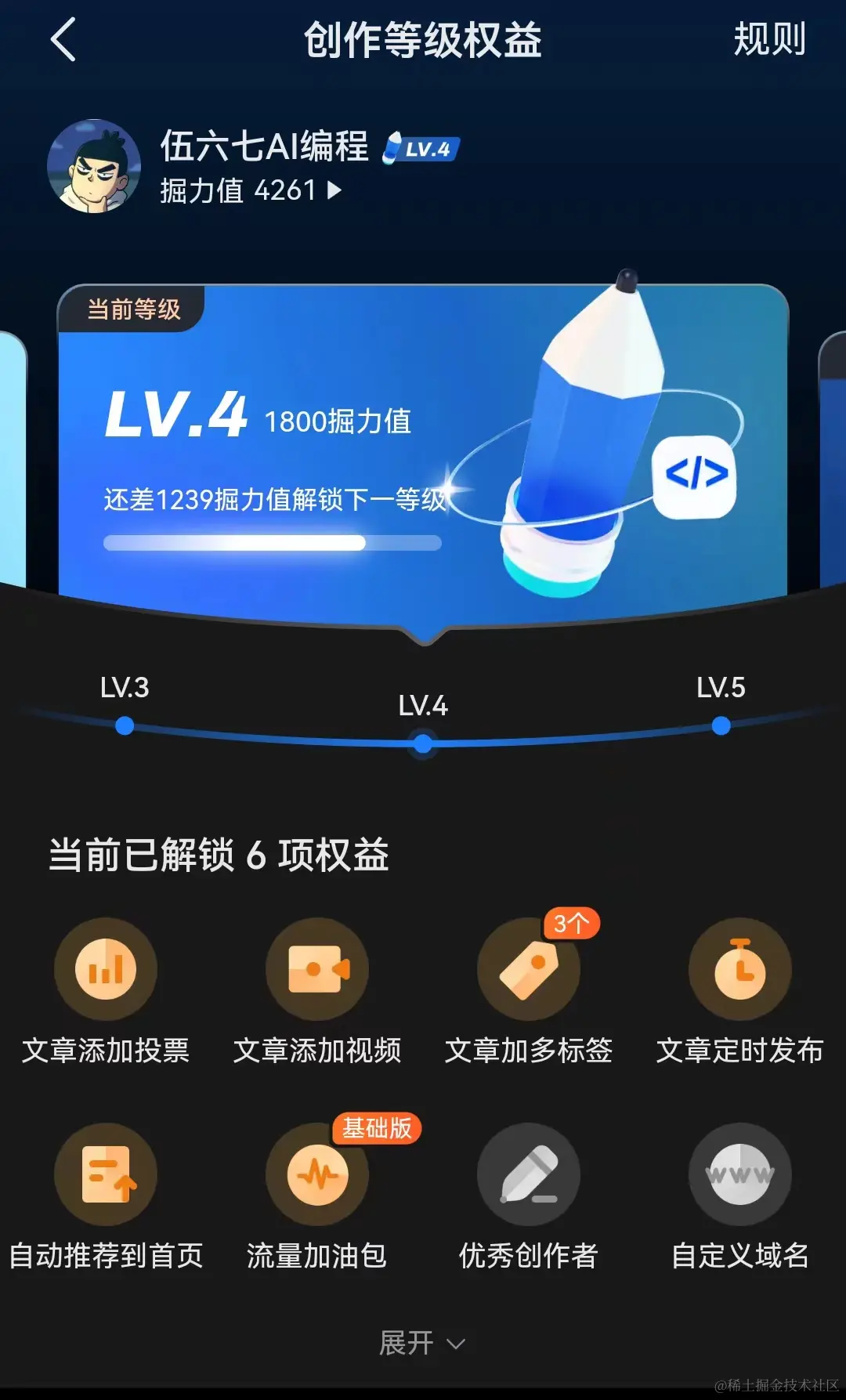Select the LV.3 level marker
This screenshot has height=1400, width=846.
pos(125,725)
